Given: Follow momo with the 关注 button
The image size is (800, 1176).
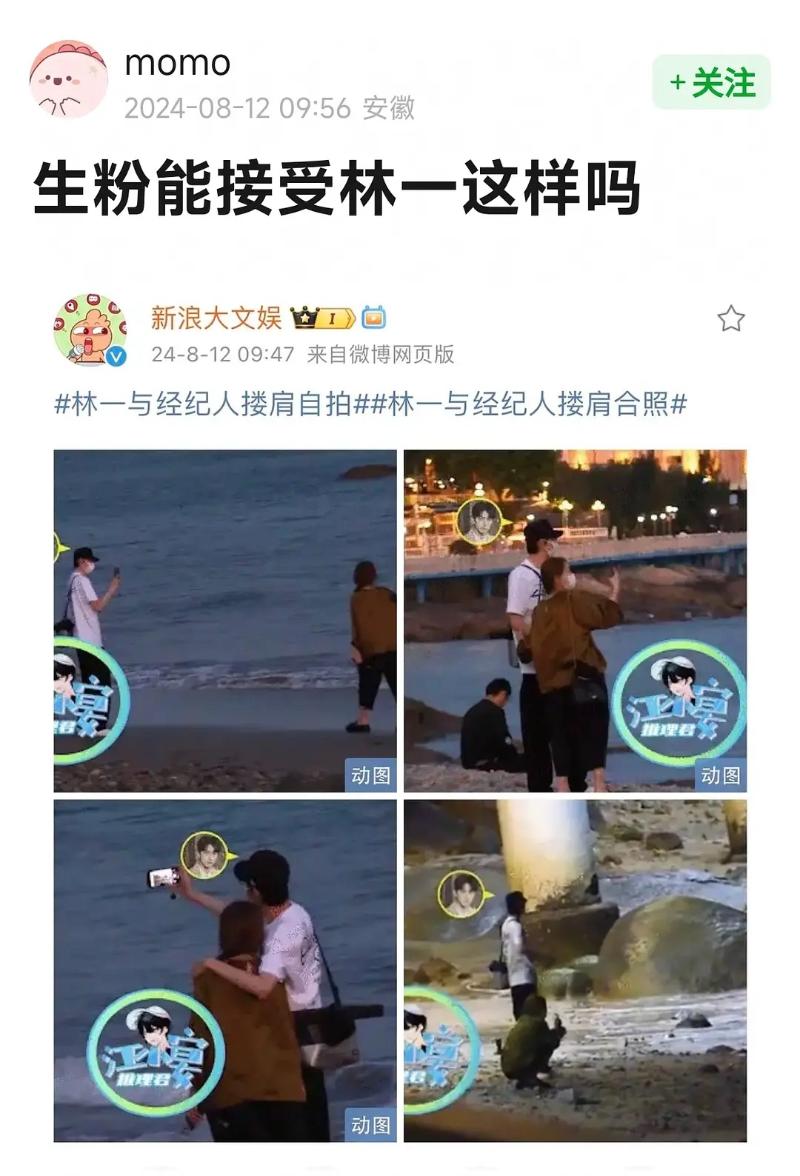Looking at the screenshot, I should 712,82.
